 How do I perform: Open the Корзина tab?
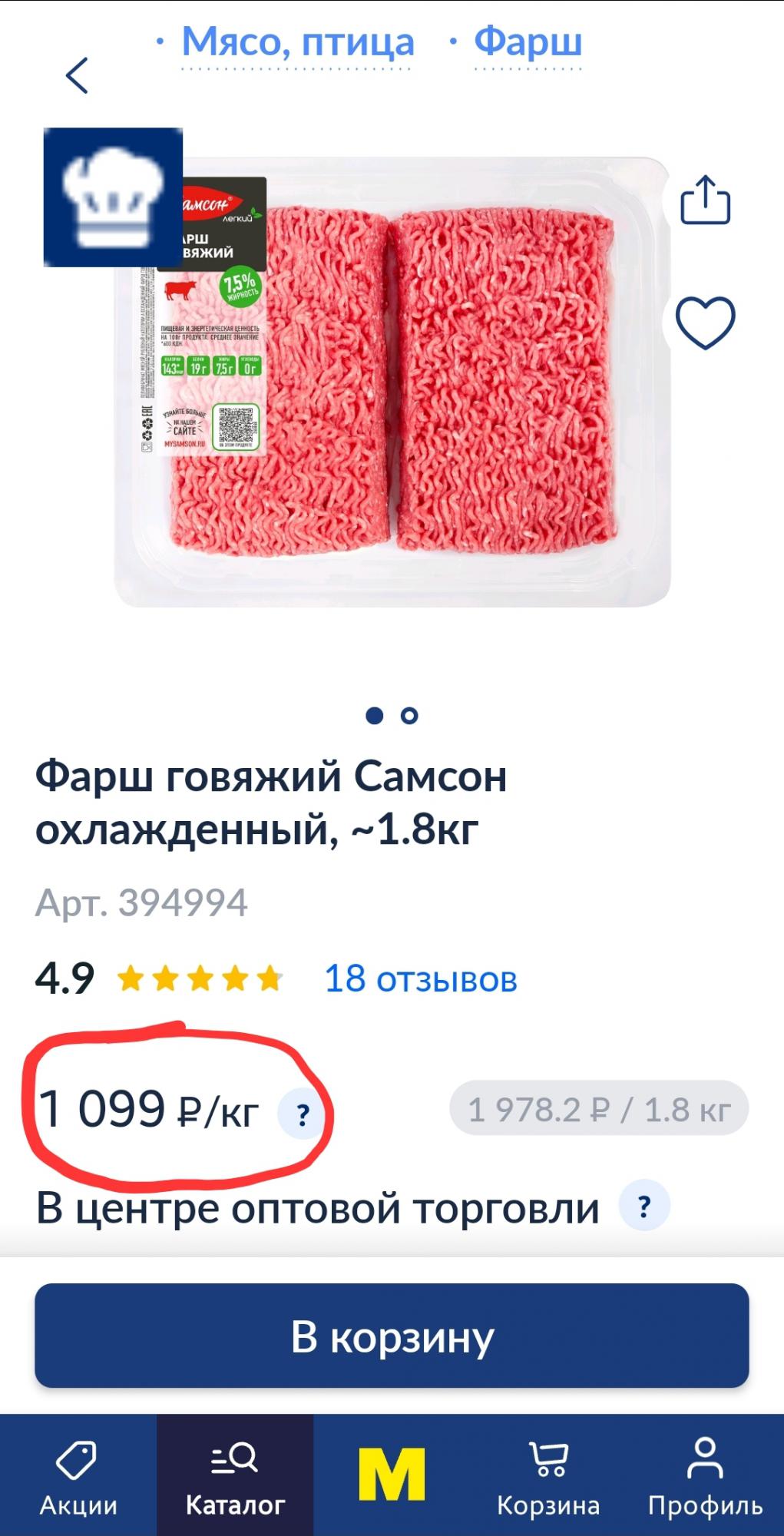pyautogui.click(x=548, y=1476)
